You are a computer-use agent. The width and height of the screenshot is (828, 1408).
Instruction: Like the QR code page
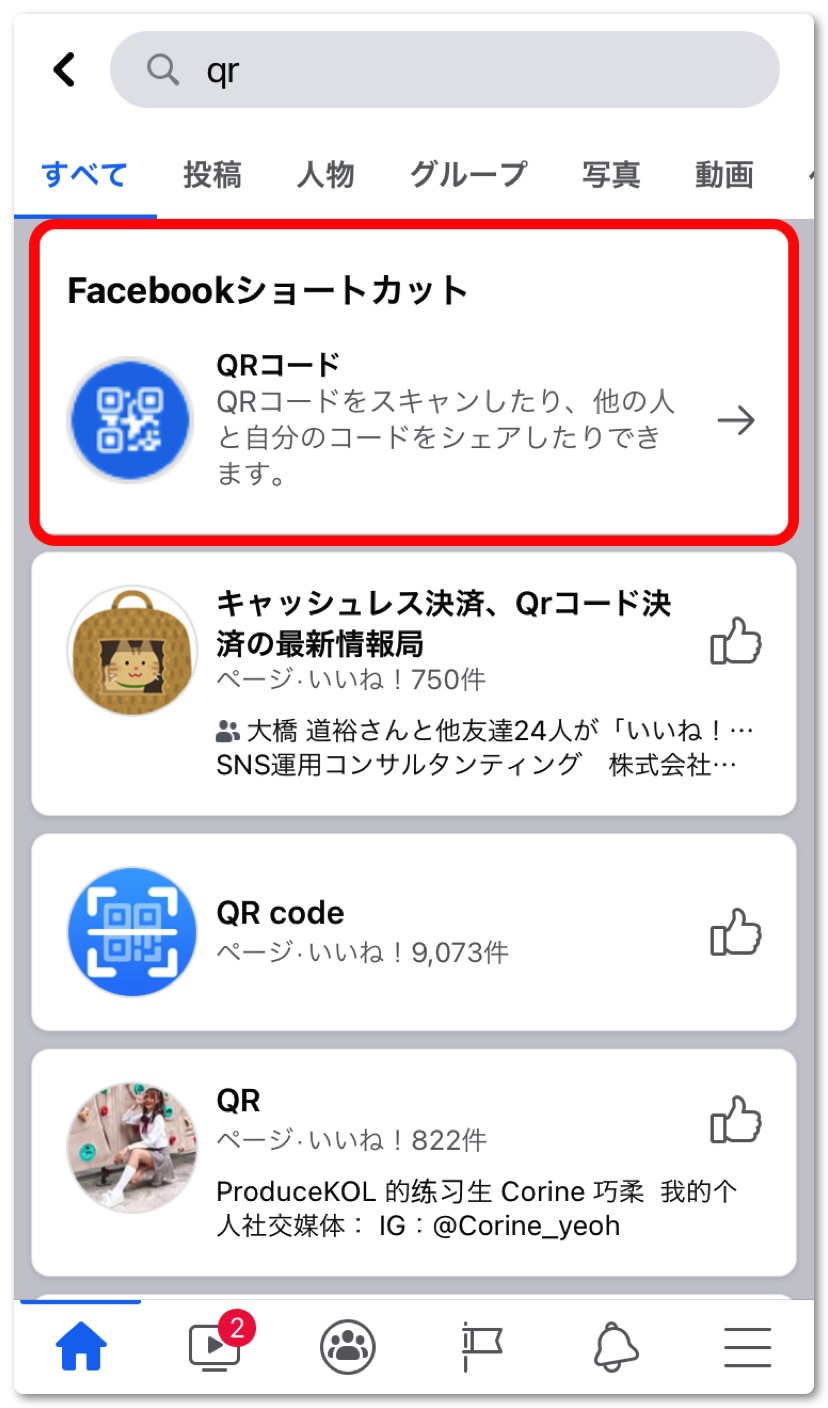(736, 932)
